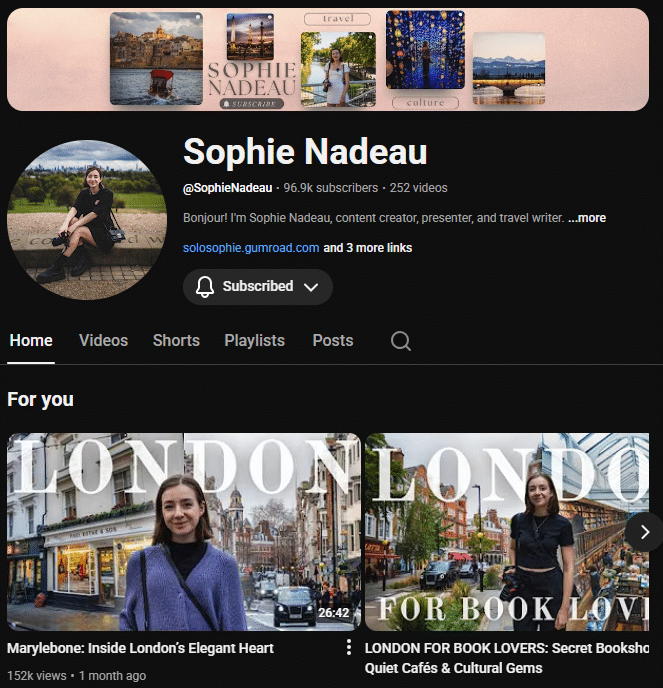
Task: Open the Subscribed notification dropdown
Action: click(x=258, y=286)
